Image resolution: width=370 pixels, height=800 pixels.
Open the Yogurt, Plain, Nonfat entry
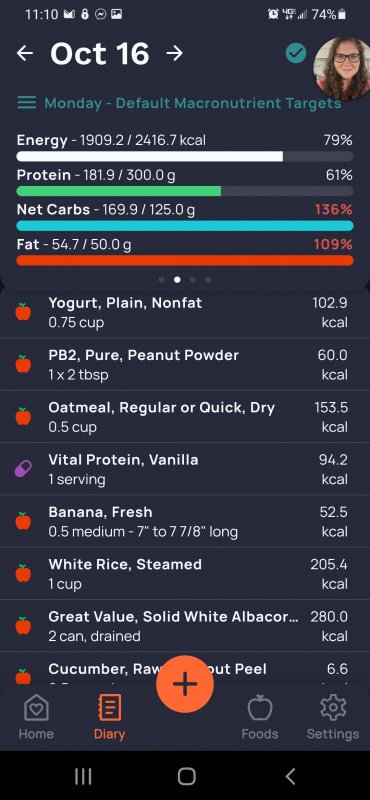(185, 312)
